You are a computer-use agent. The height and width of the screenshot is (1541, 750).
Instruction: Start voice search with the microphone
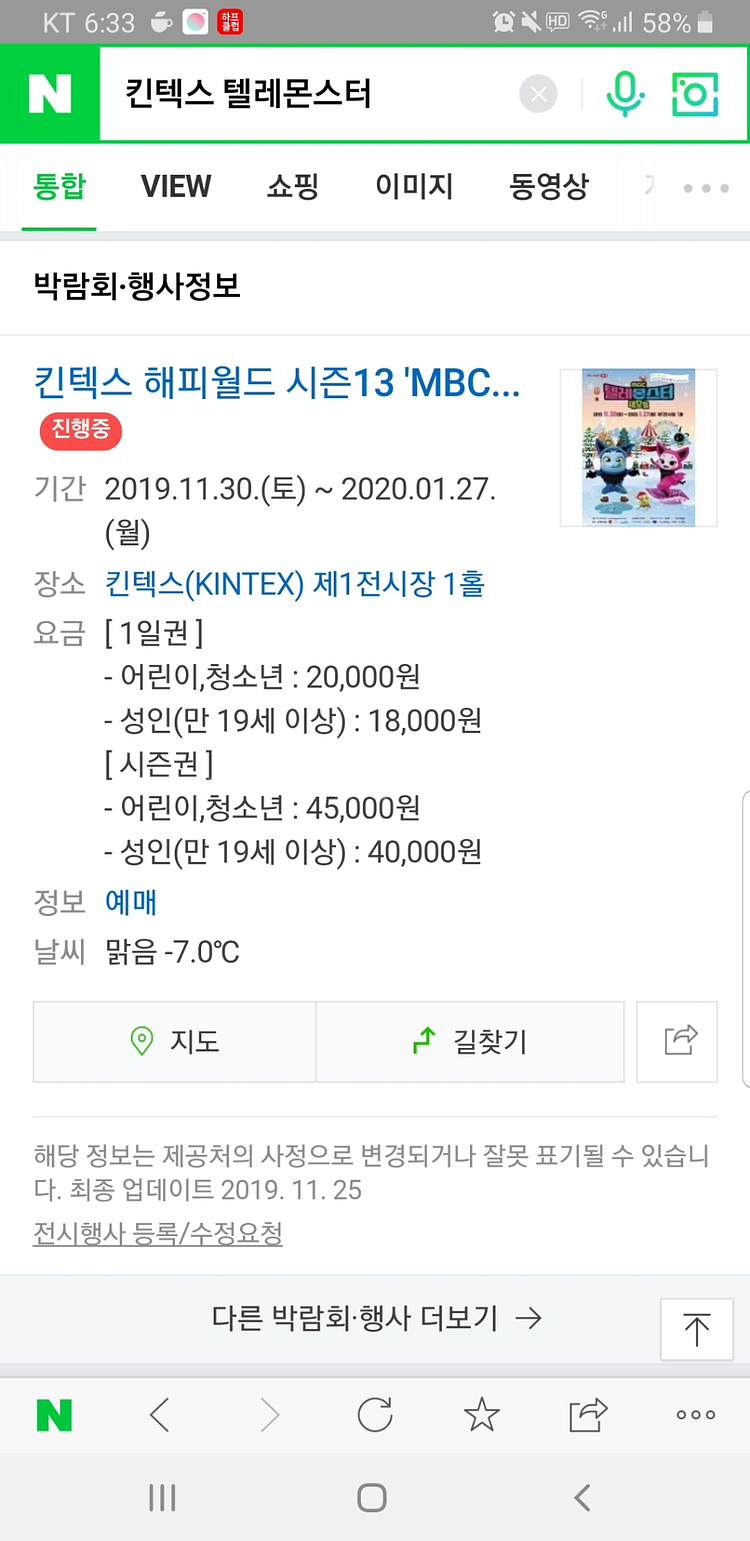tap(625, 95)
